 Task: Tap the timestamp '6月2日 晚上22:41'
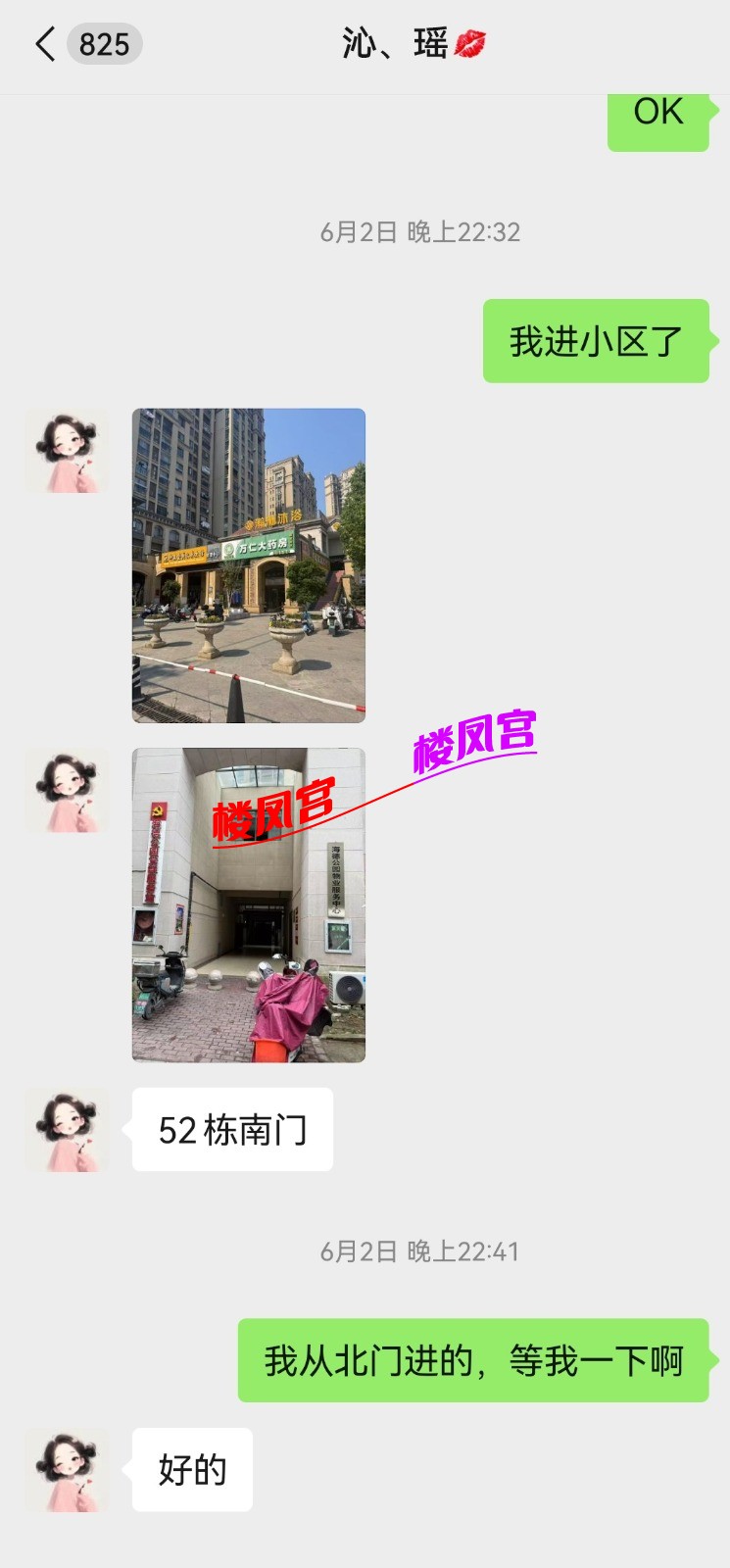coord(419,1250)
